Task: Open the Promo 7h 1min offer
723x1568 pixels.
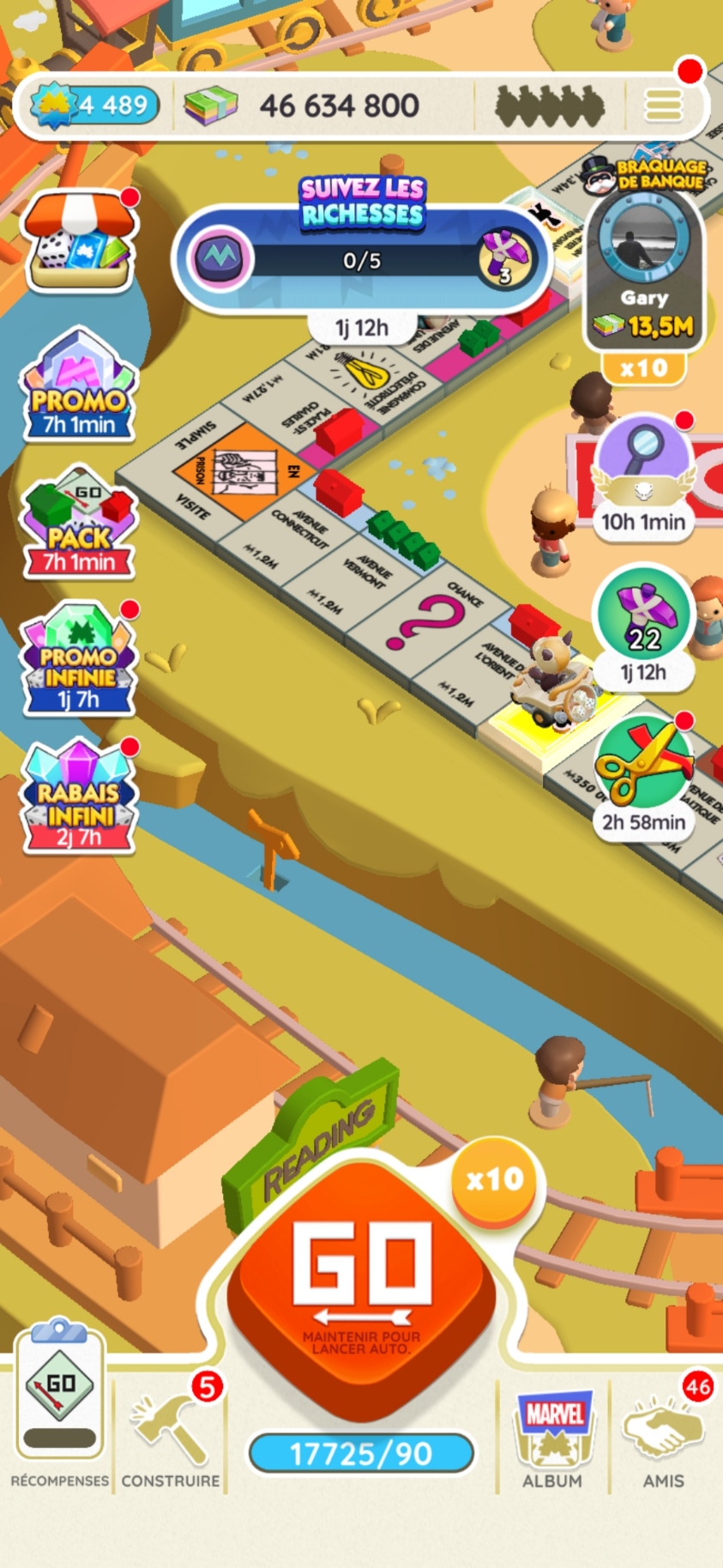Action: point(79,386)
